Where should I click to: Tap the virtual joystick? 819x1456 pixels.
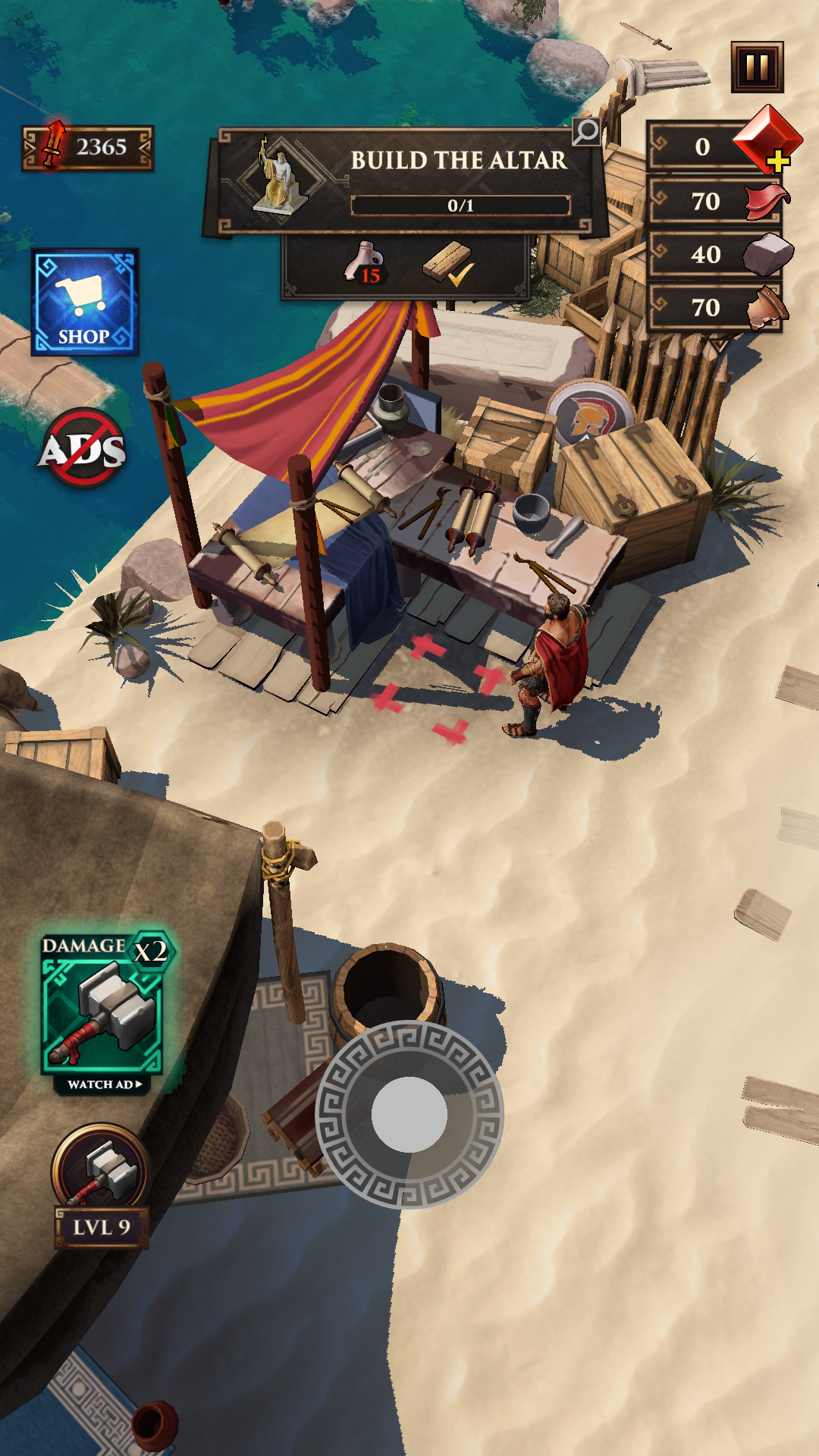pyautogui.click(x=409, y=1115)
